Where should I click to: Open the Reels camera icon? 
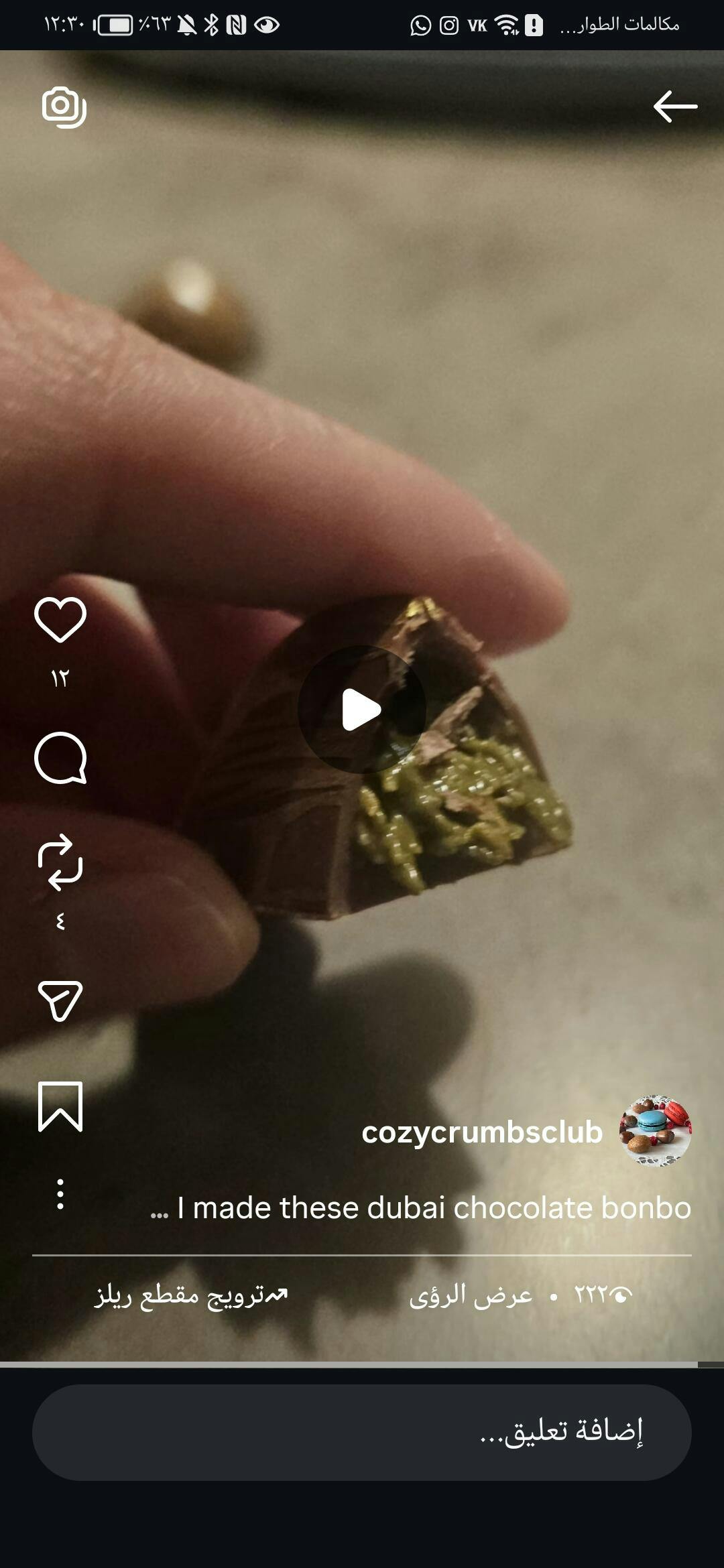pyautogui.click(x=64, y=107)
